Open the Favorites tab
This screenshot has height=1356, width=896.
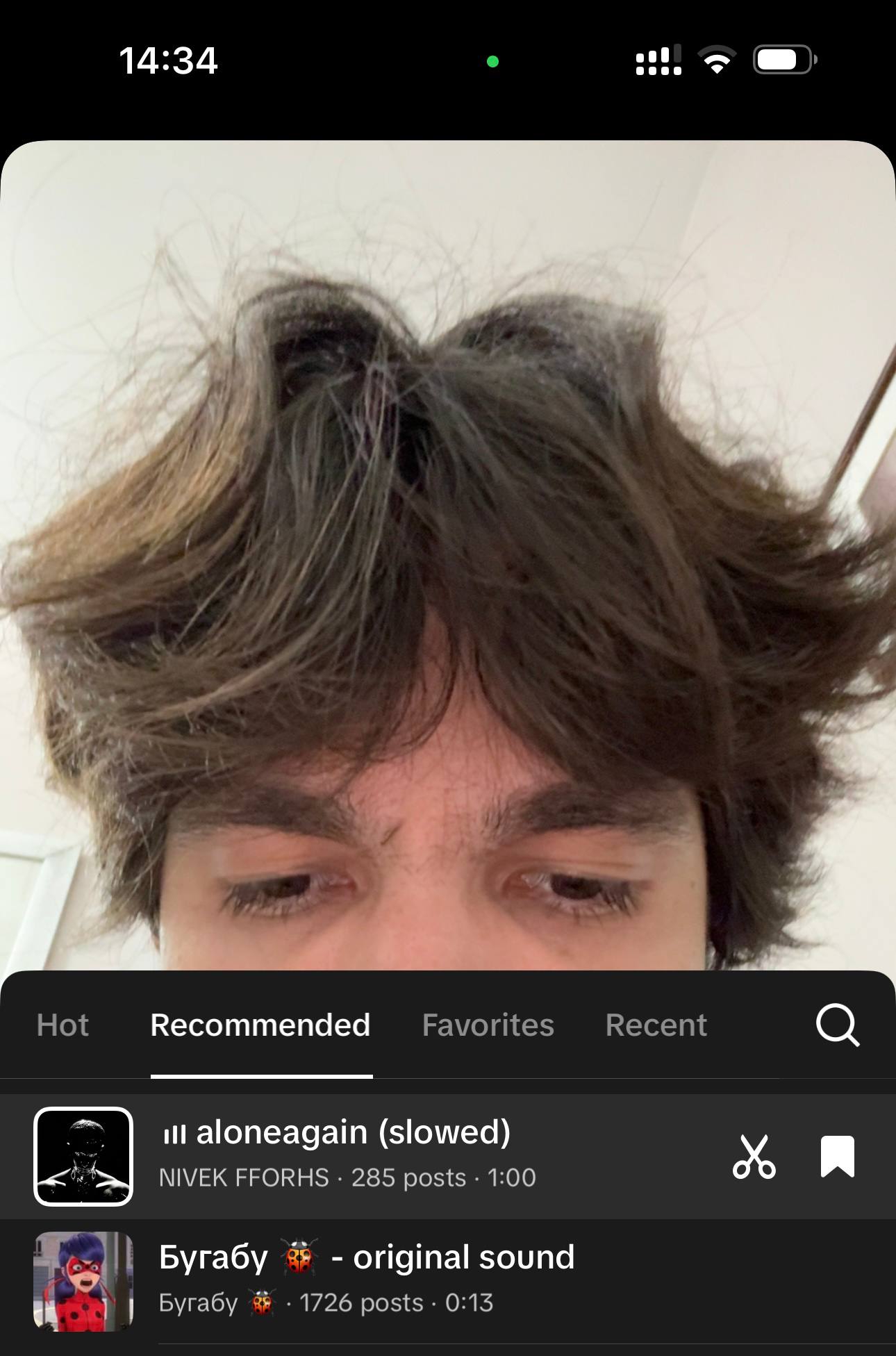click(488, 1025)
